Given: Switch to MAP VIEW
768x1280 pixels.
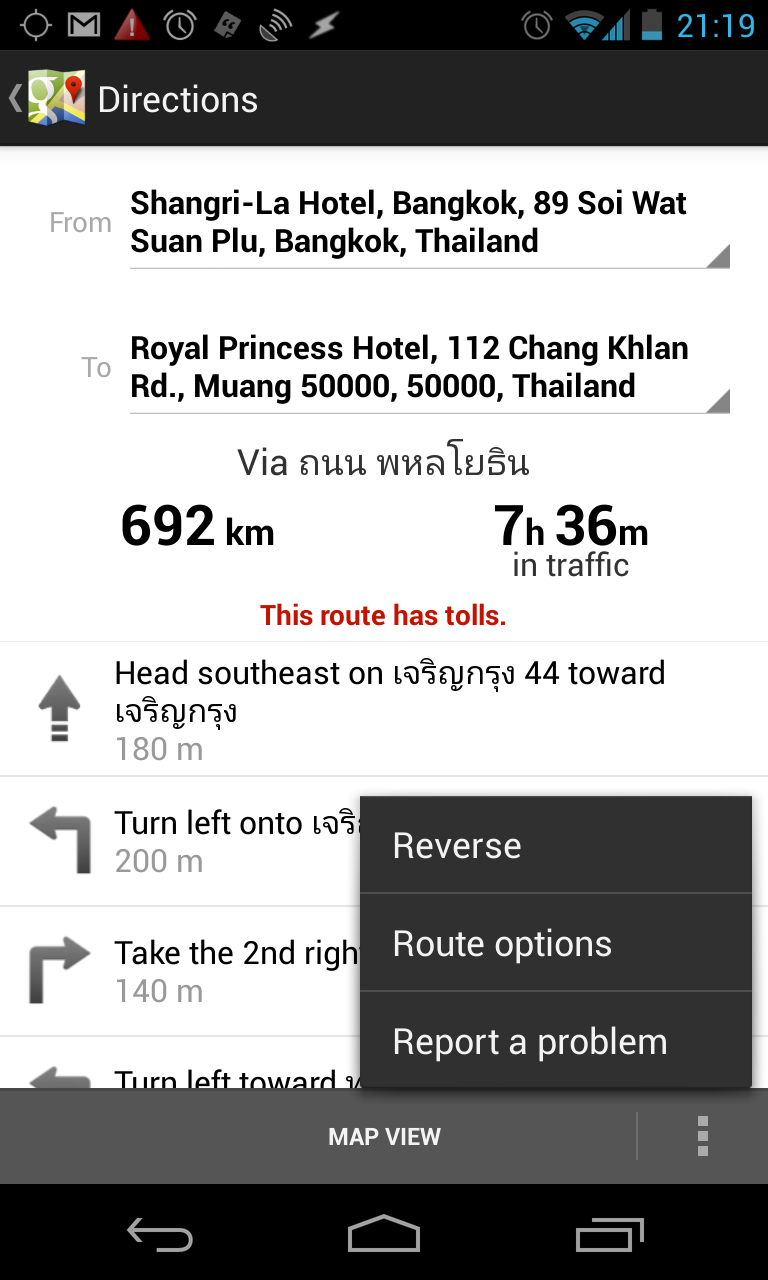Looking at the screenshot, I should 384,1137.
